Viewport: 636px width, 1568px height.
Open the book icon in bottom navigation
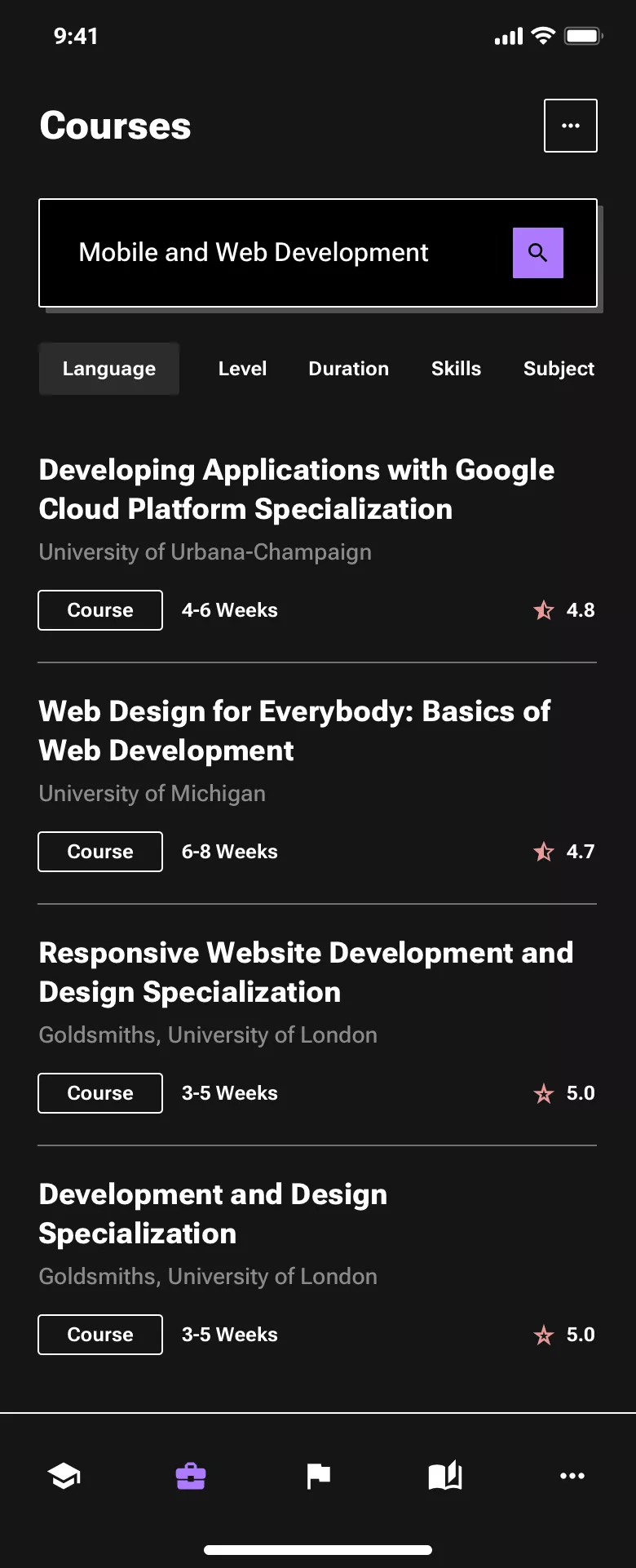point(445,1475)
